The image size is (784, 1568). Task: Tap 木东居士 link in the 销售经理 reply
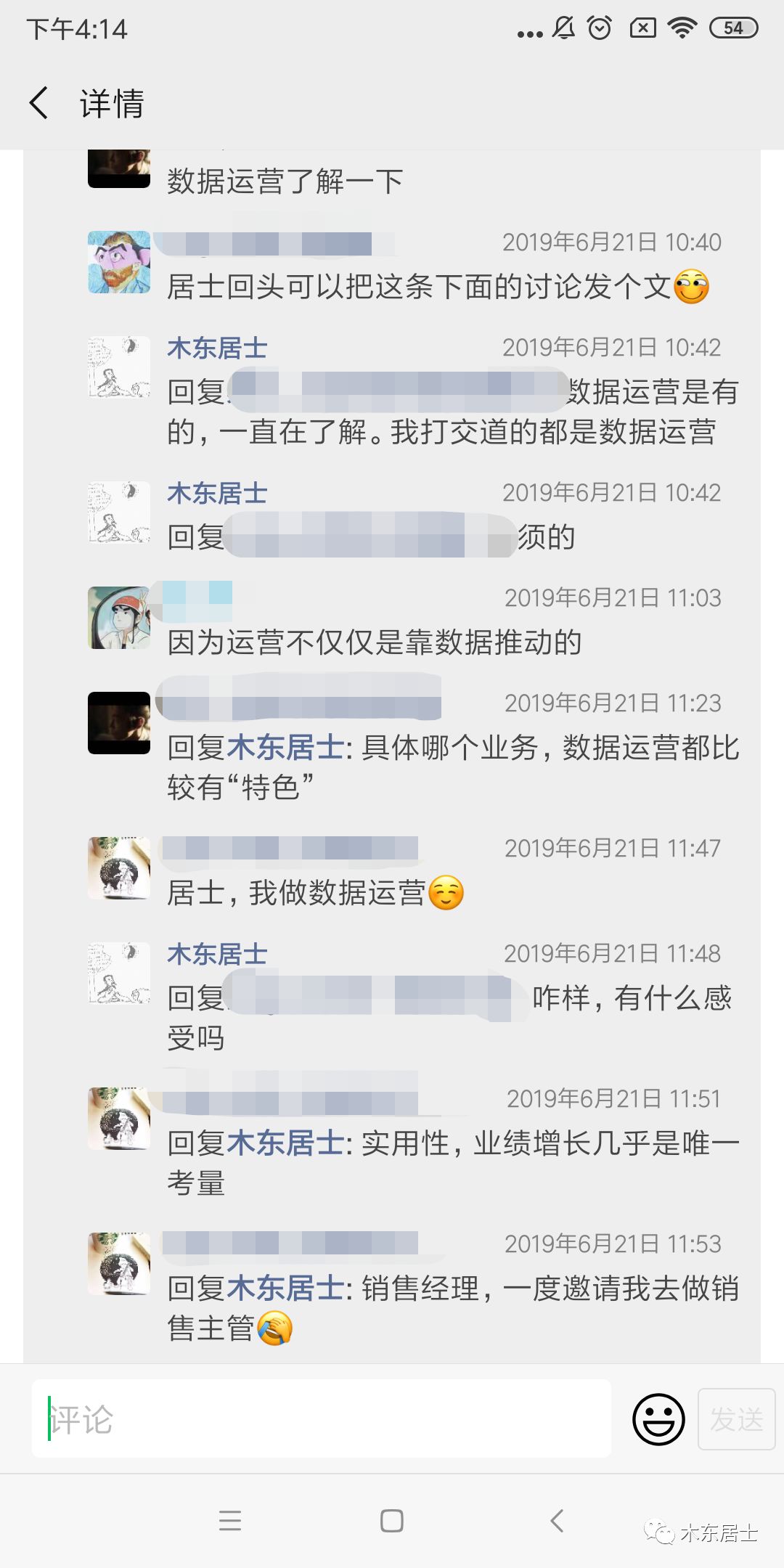coord(285,1289)
